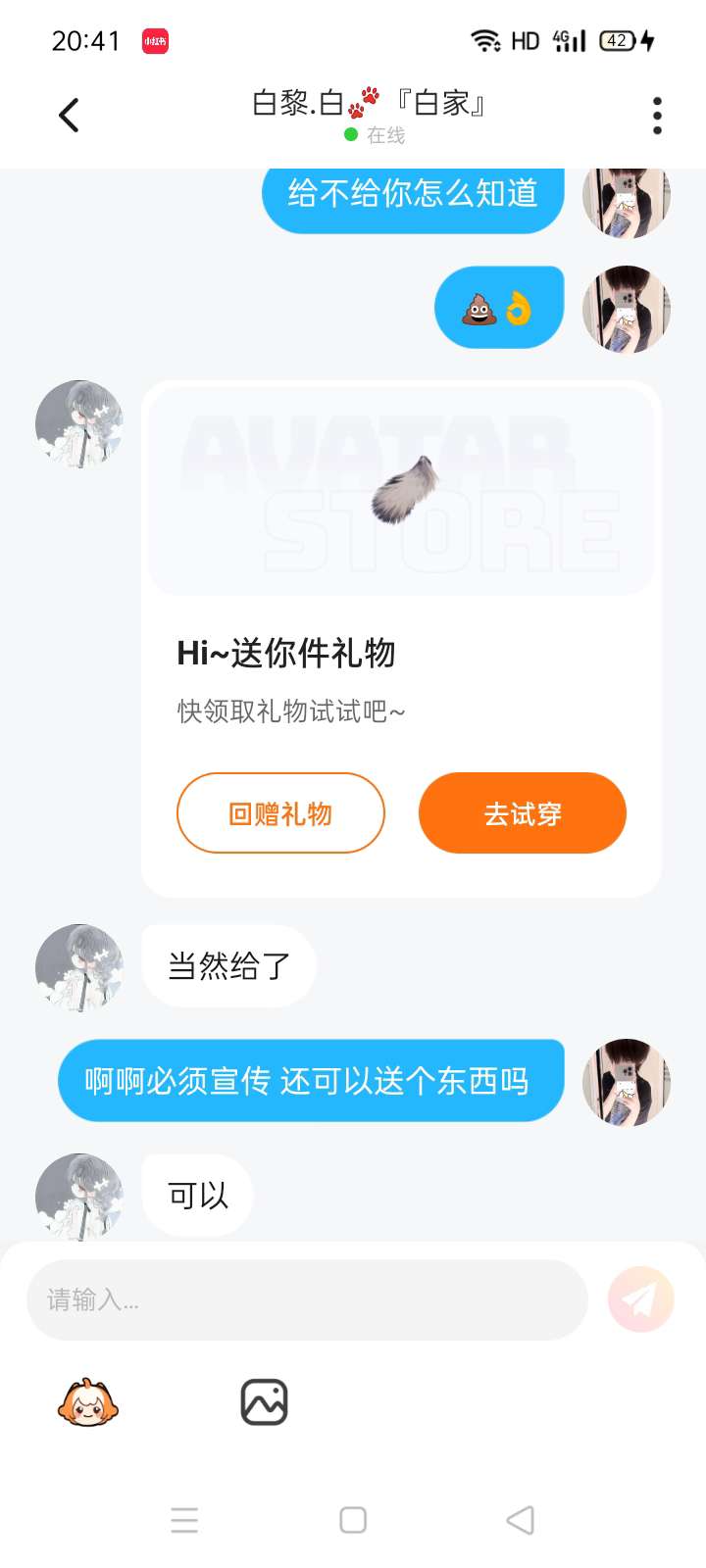Tap 回赠礼物 to send a gift back

(280, 813)
